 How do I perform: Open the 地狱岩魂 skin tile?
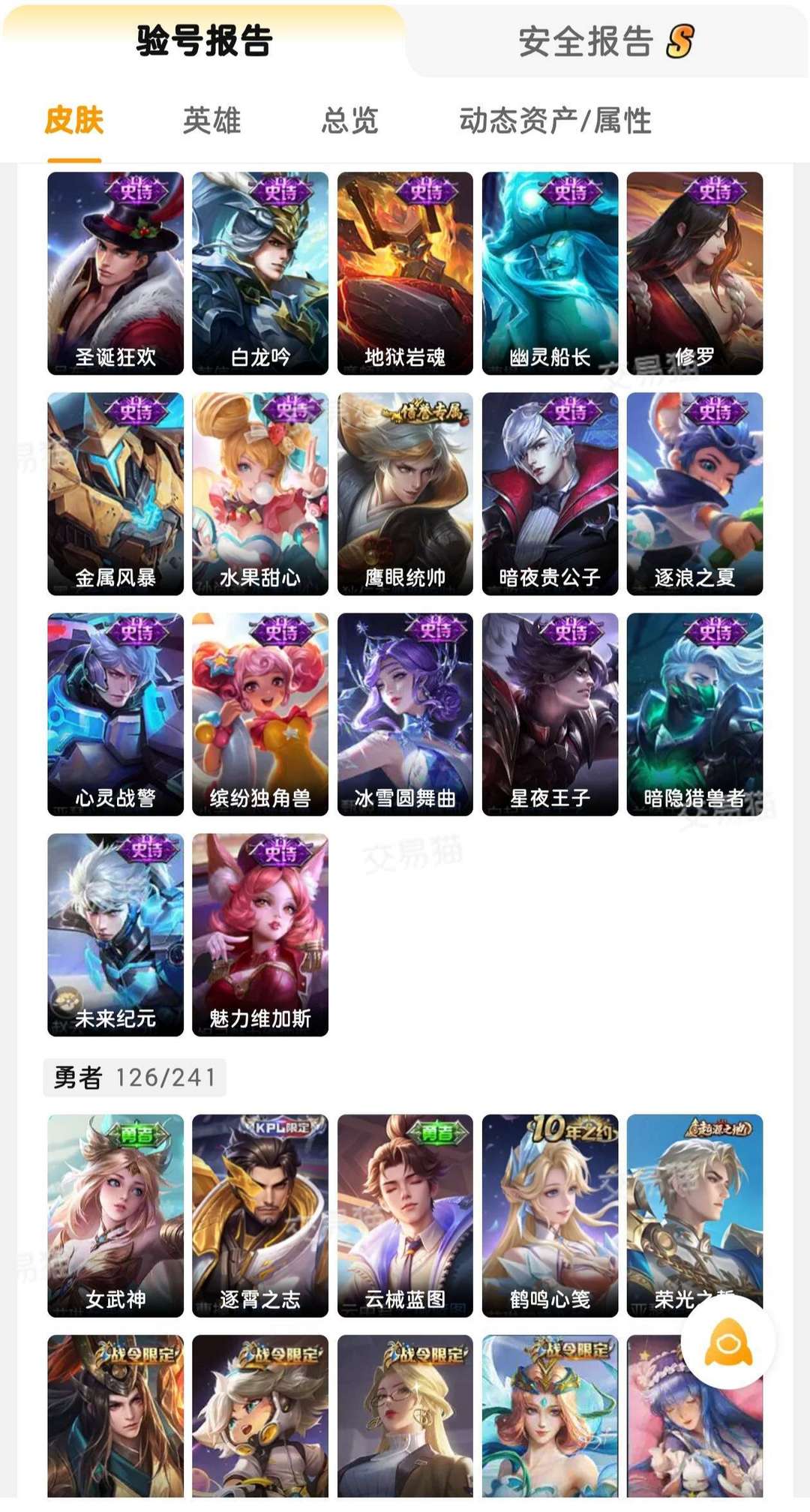tap(405, 274)
